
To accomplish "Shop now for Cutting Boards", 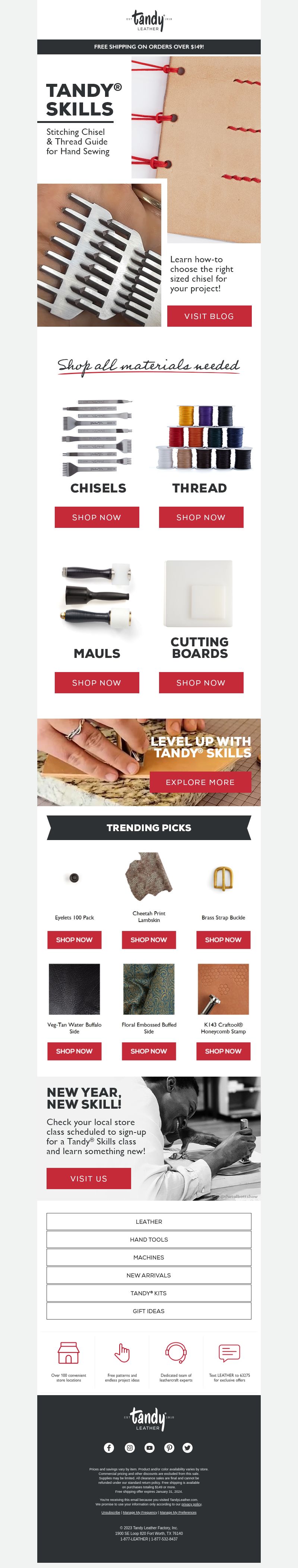I will click(201, 682).
